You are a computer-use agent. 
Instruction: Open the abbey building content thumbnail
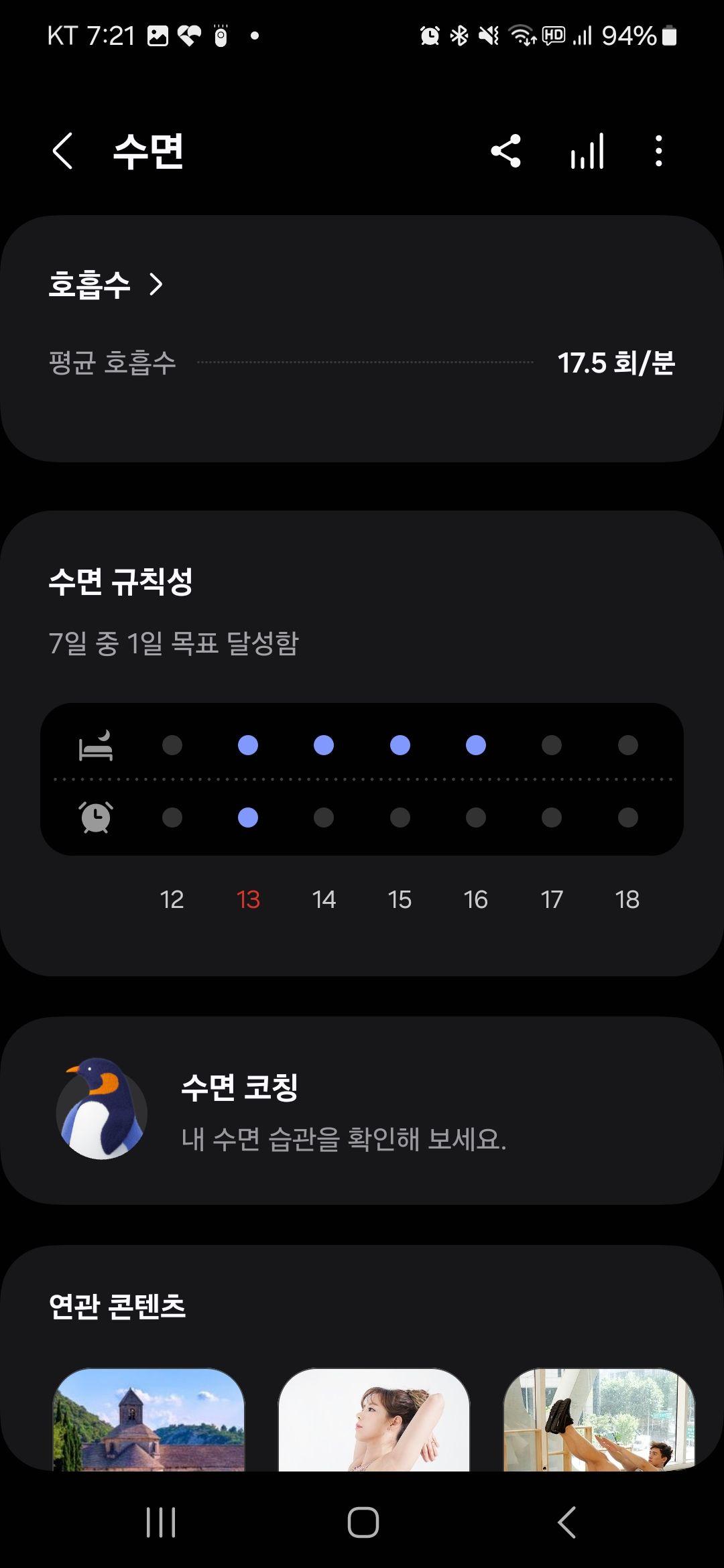(x=149, y=1419)
